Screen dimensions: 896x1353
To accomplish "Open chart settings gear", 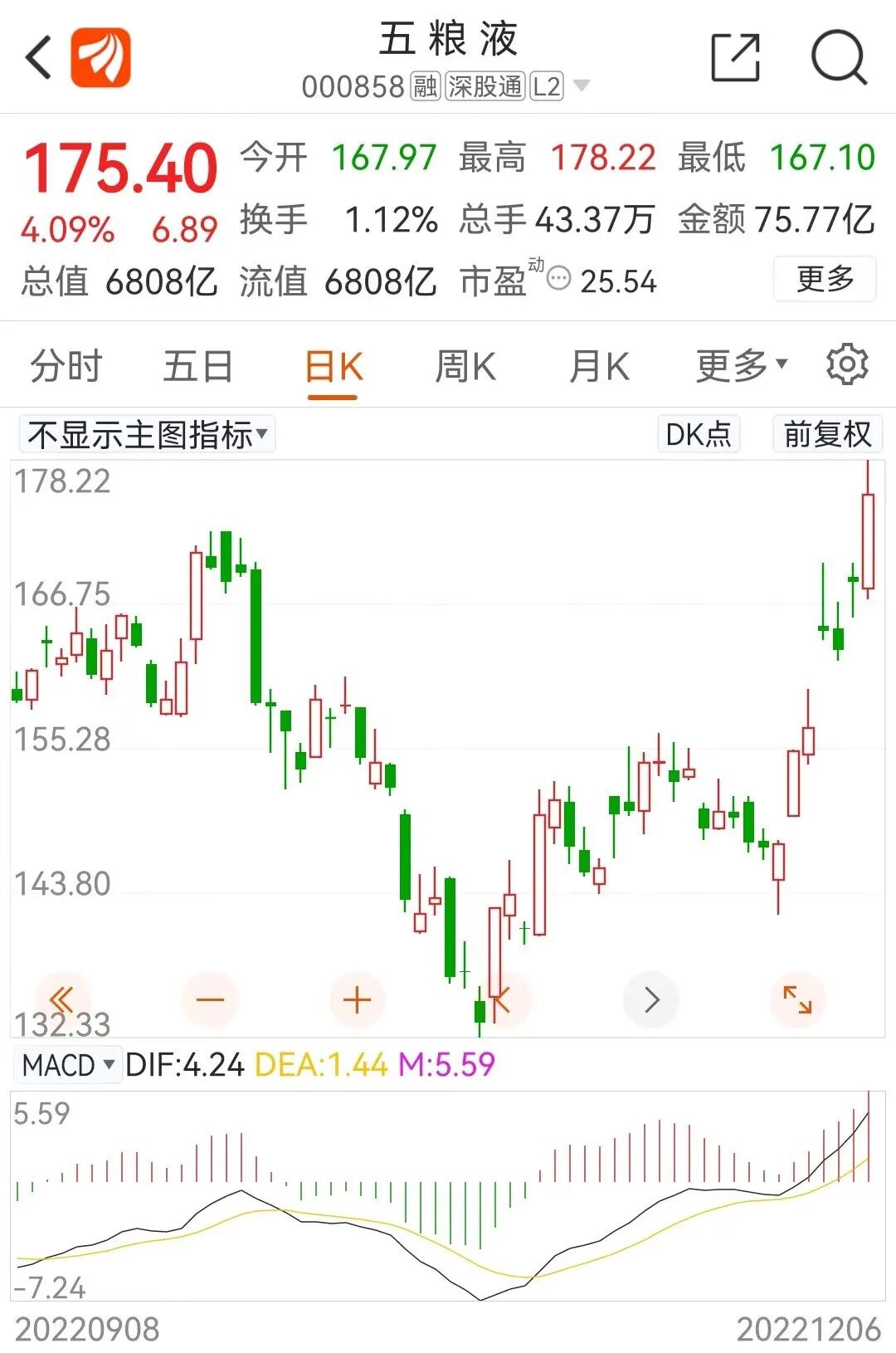I will pyautogui.click(x=847, y=364).
